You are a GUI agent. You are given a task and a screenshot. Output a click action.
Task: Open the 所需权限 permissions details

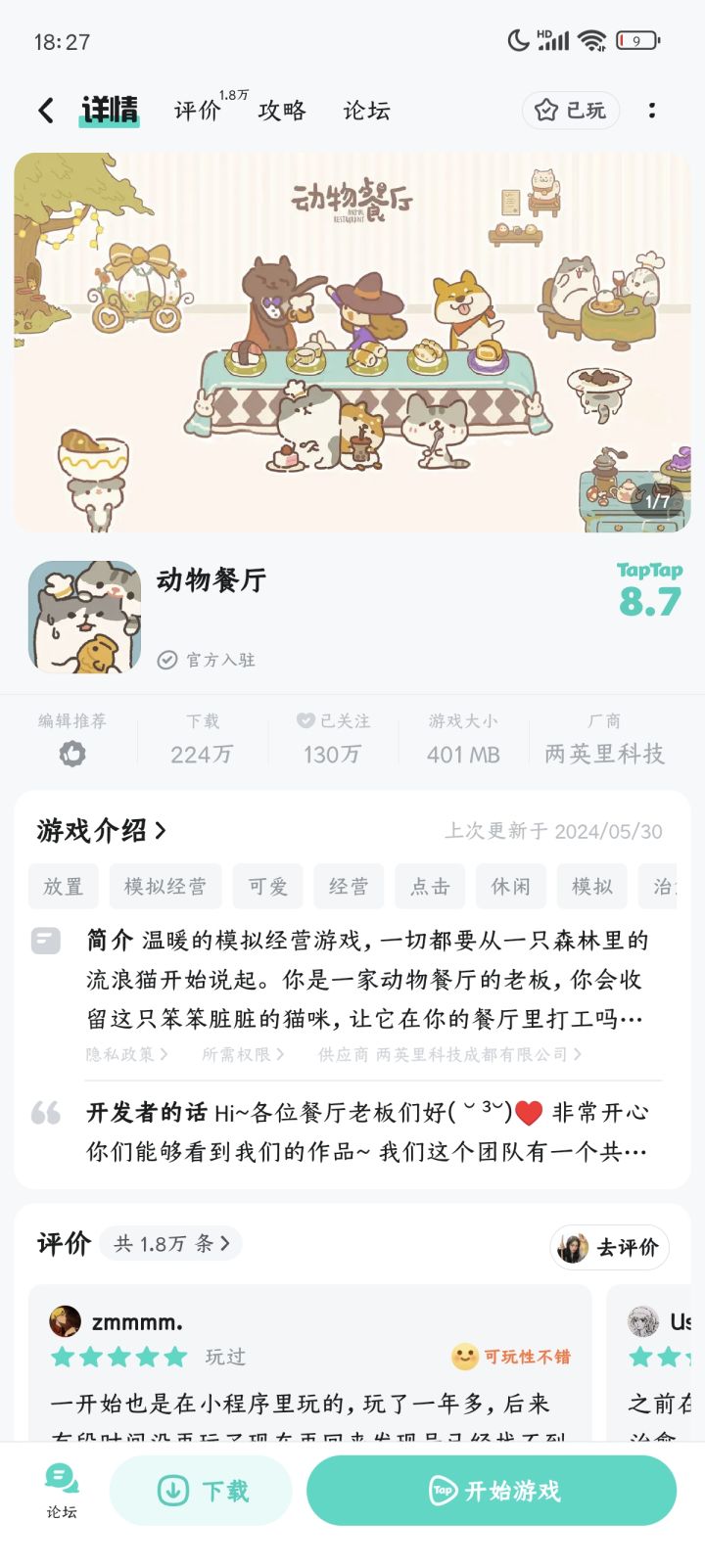point(238,1054)
